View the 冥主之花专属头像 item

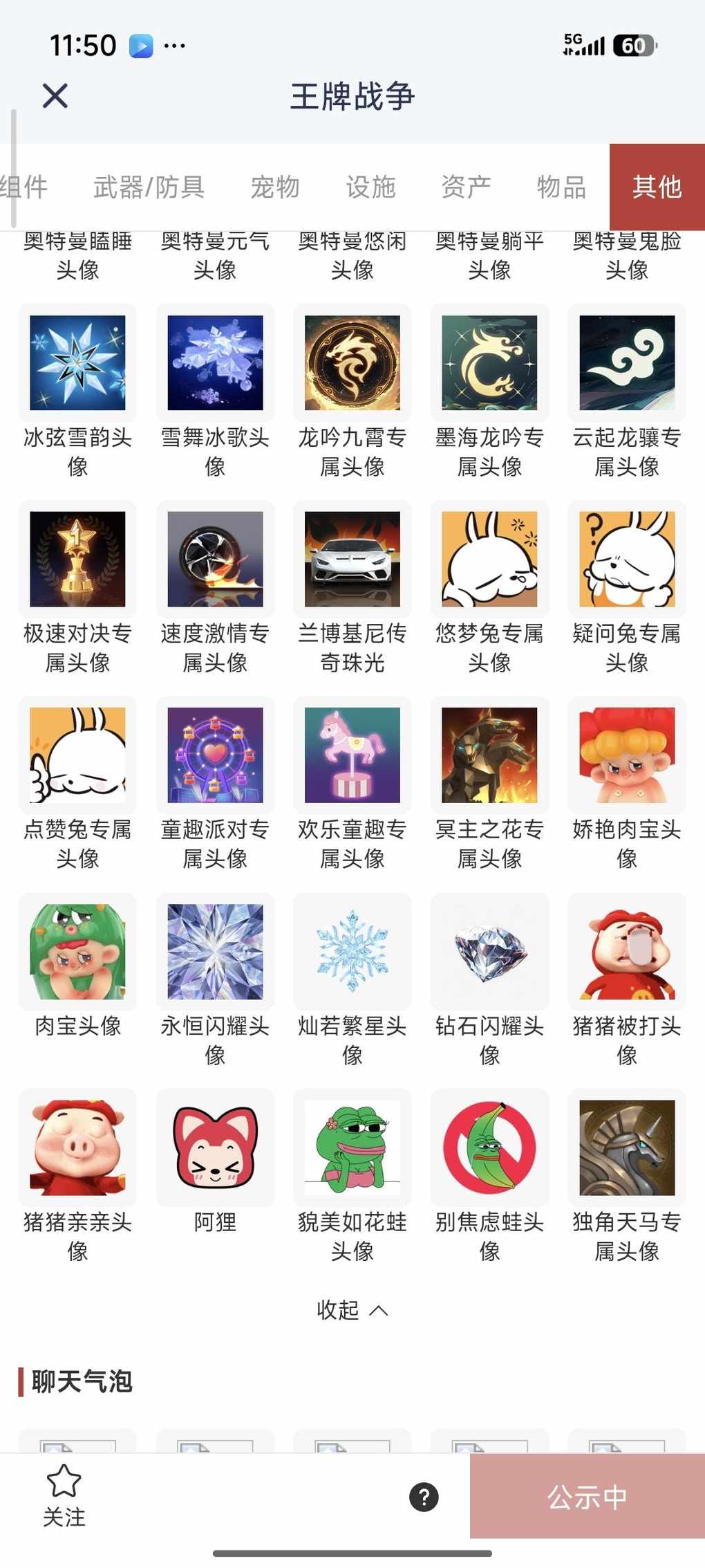tap(489, 755)
